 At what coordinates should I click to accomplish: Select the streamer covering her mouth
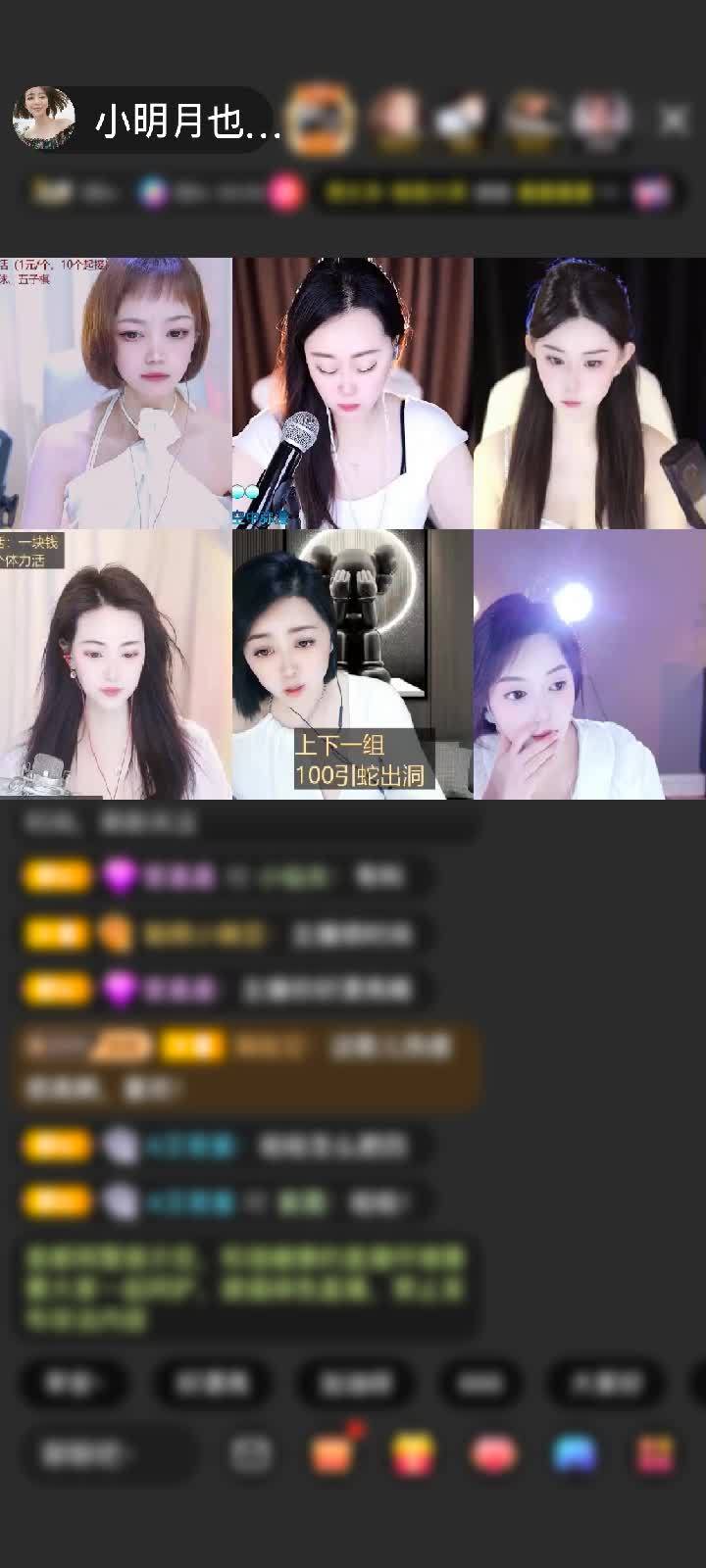pyautogui.click(x=588, y=664)
